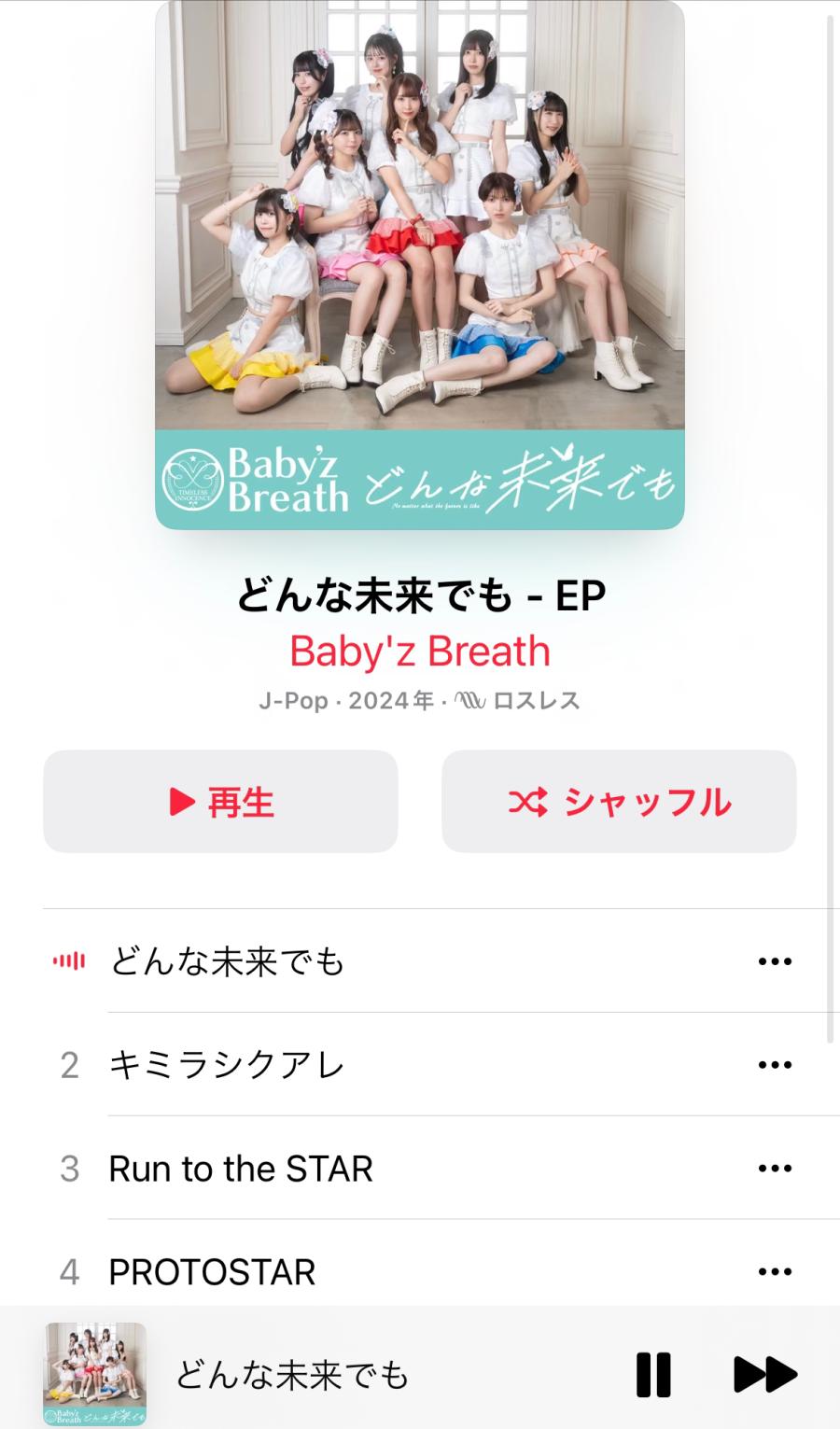Viewport: 840px width, 1429px height.
Task: Pause the currently playing song
Action: (653, 1375)
